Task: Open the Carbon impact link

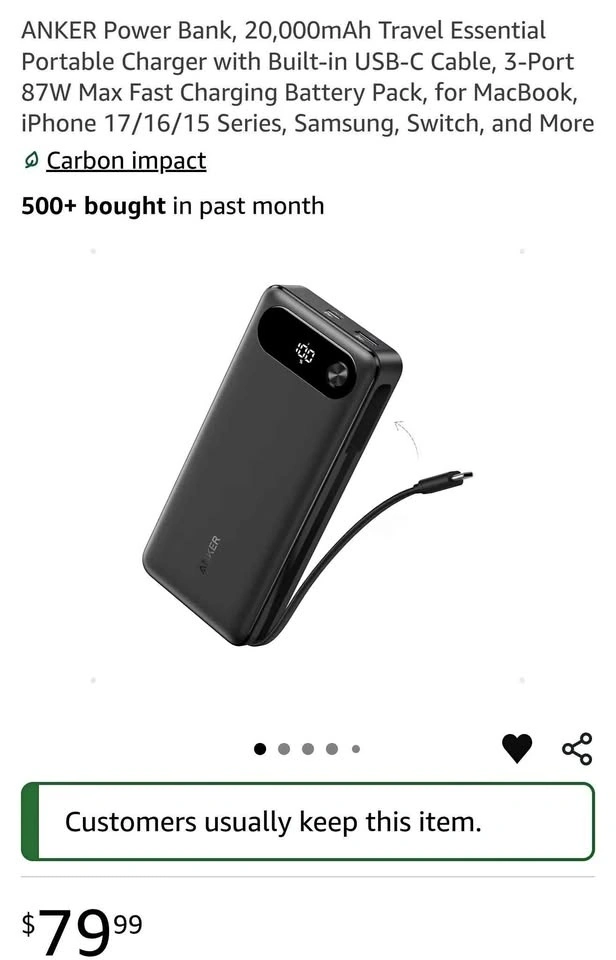Action: (x=126, y=160)
